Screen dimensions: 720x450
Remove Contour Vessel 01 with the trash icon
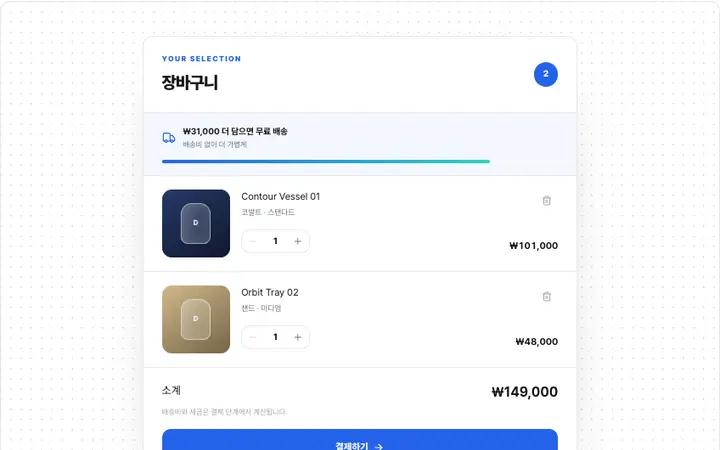(x=546, y=201)
